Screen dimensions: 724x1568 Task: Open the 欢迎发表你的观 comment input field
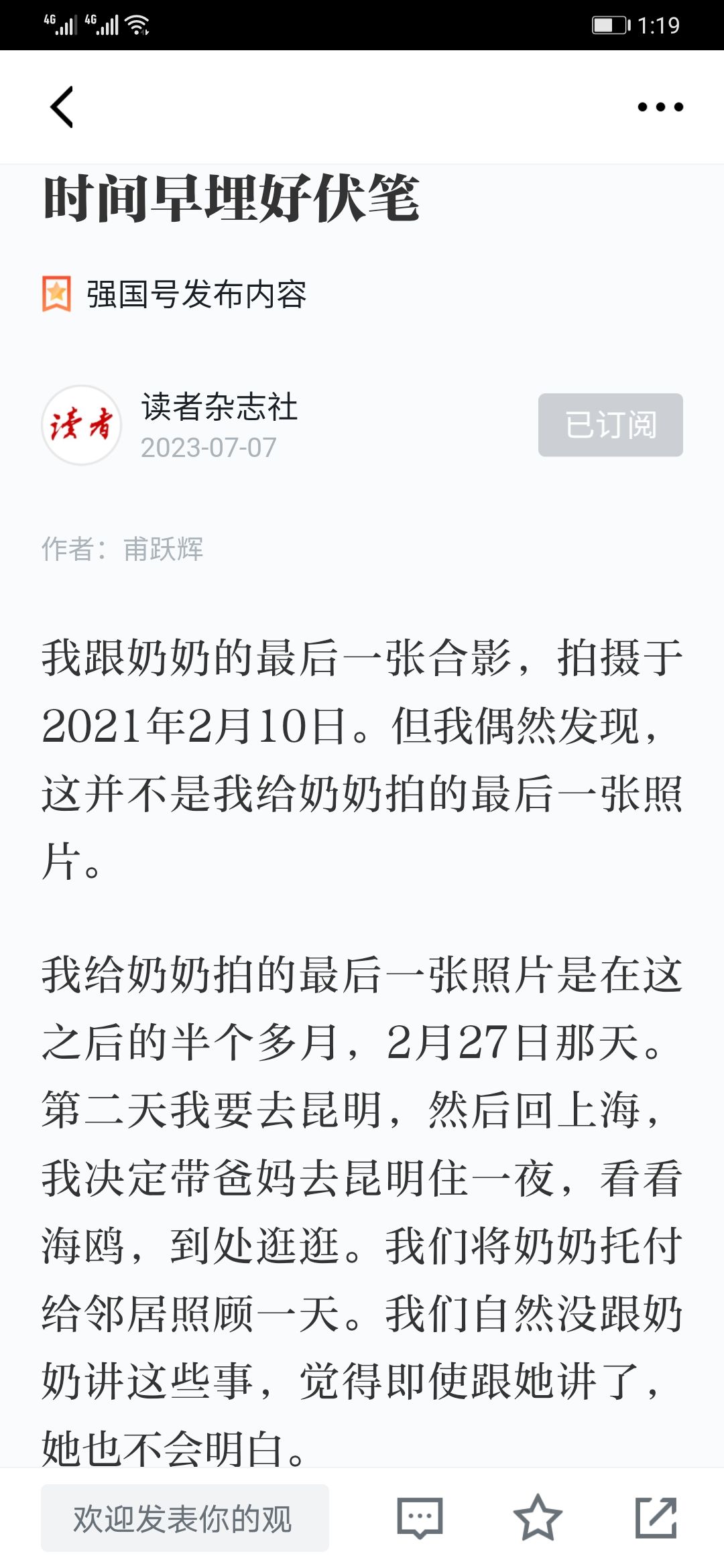pos(185,1518)
